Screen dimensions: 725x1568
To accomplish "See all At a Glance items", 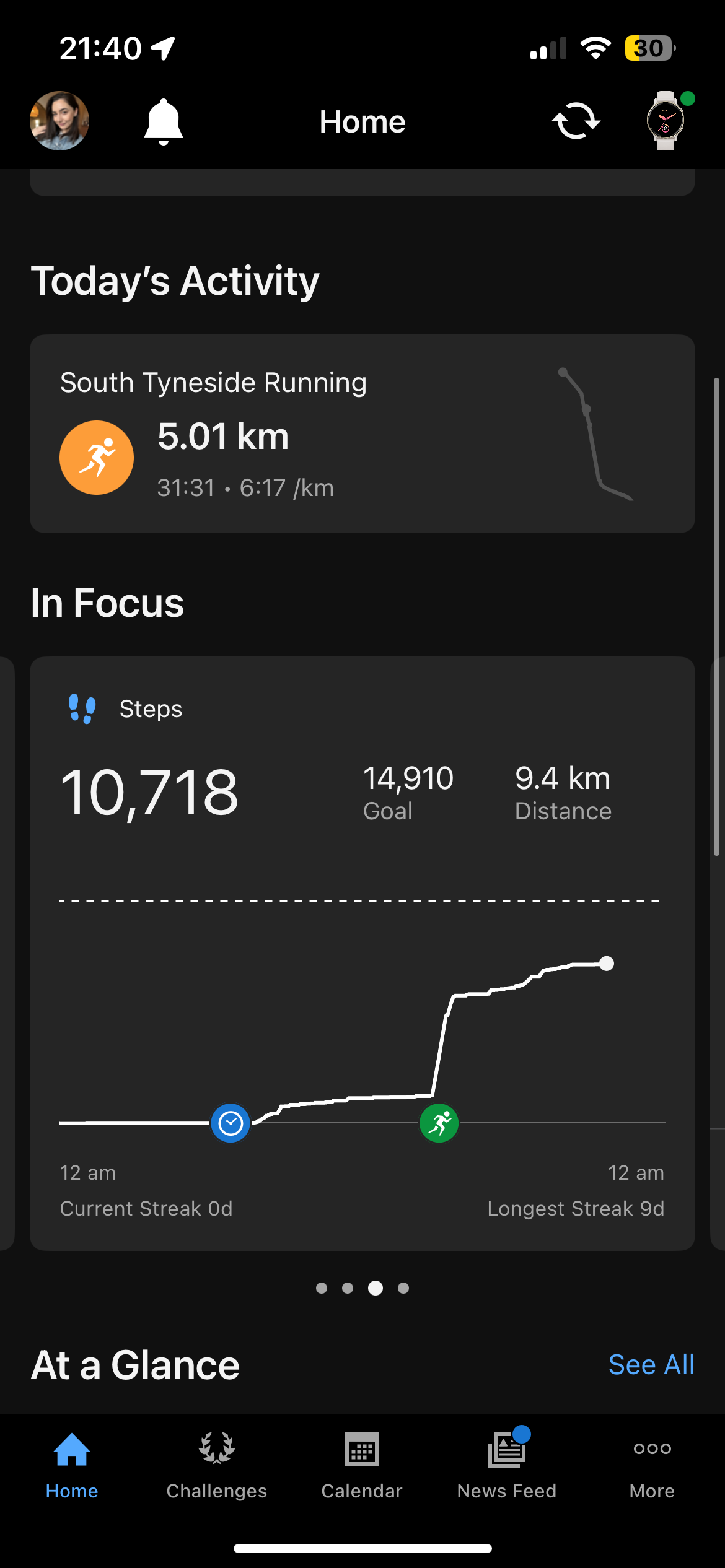I will (x=651, y=1365).
